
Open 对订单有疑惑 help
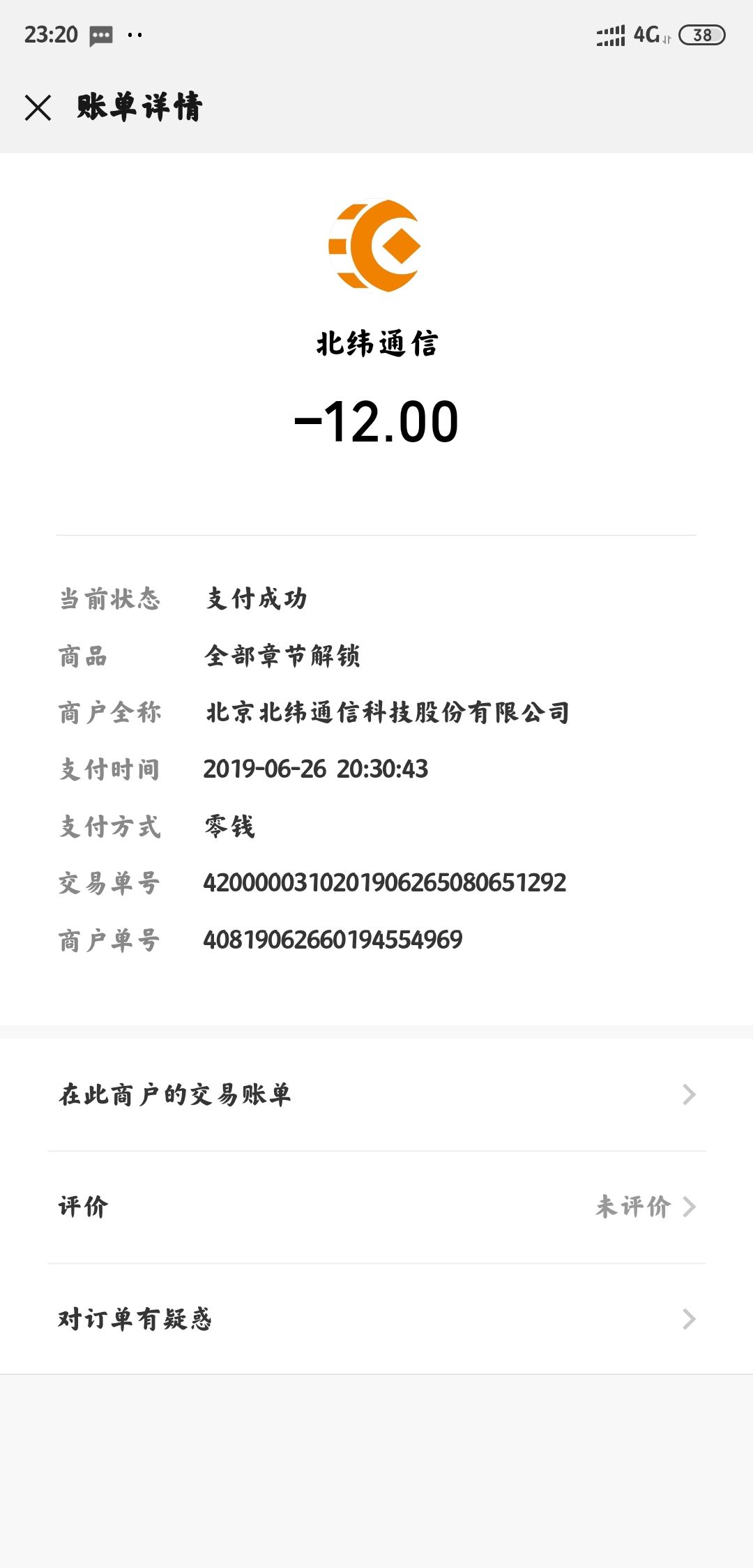tap(376, 1319)
